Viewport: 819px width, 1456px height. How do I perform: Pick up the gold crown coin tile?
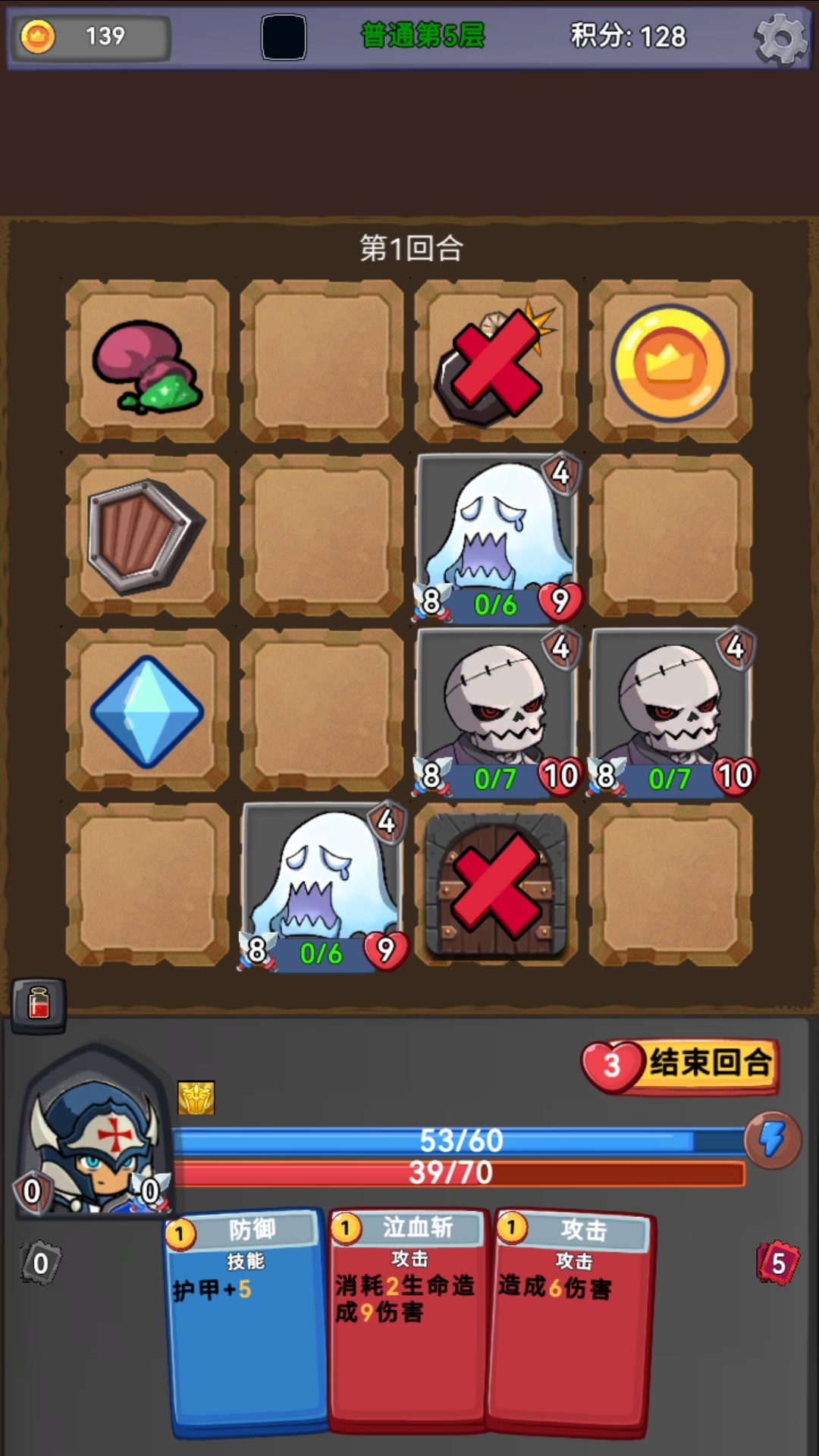(670, 362)
